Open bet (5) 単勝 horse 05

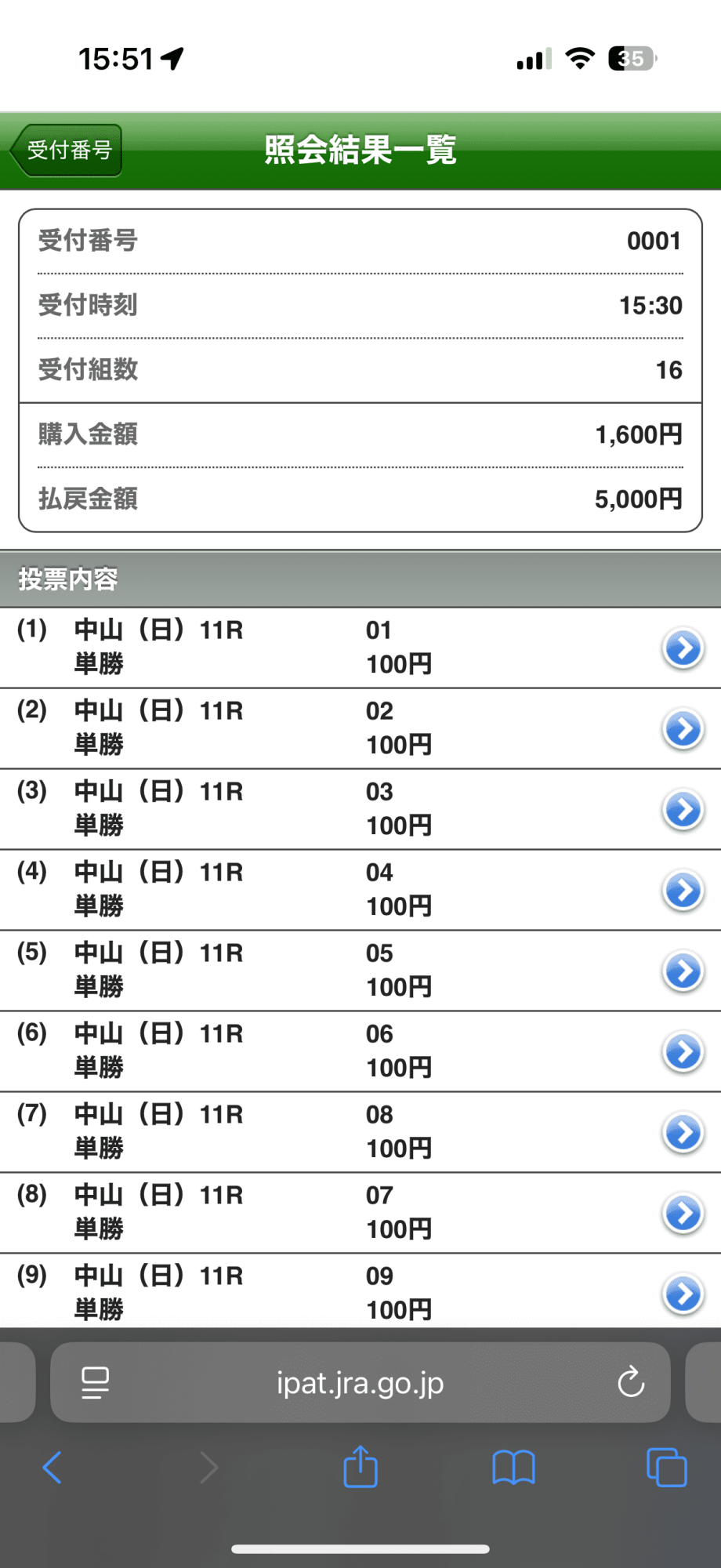tap(683, 971)
